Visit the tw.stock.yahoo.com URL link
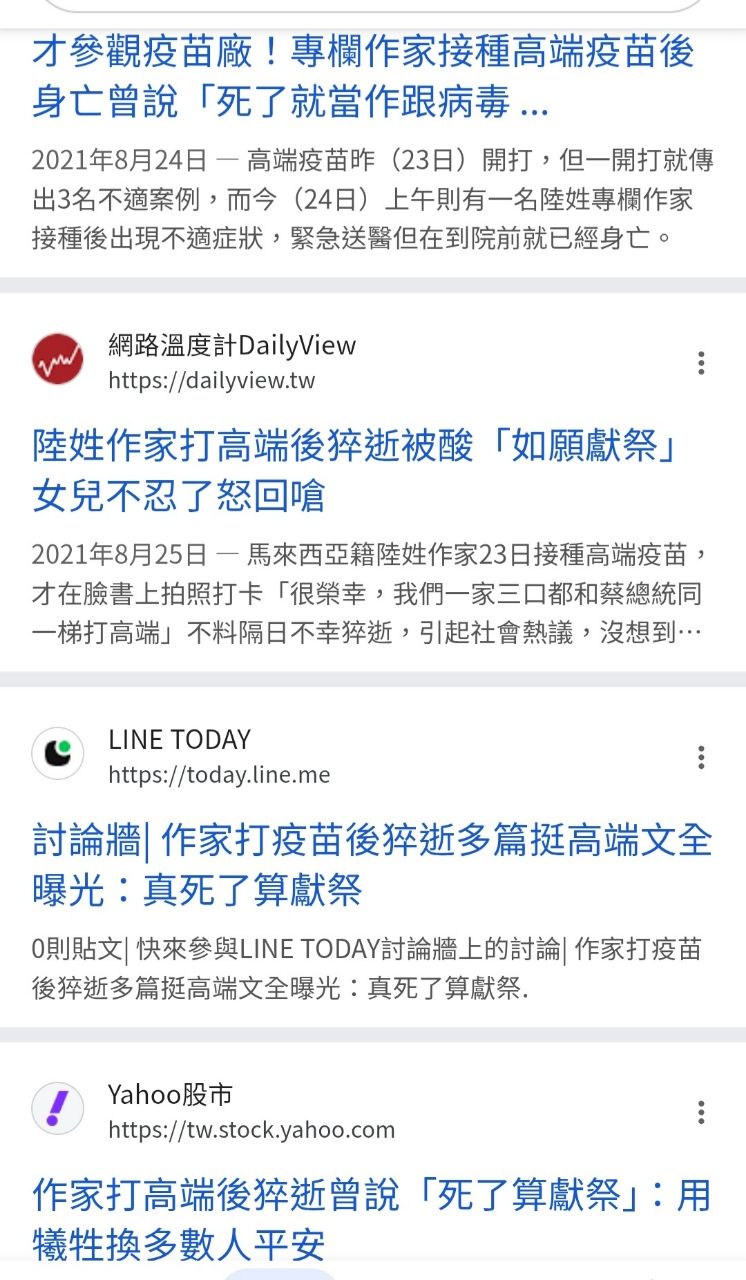 (251, 1130)
